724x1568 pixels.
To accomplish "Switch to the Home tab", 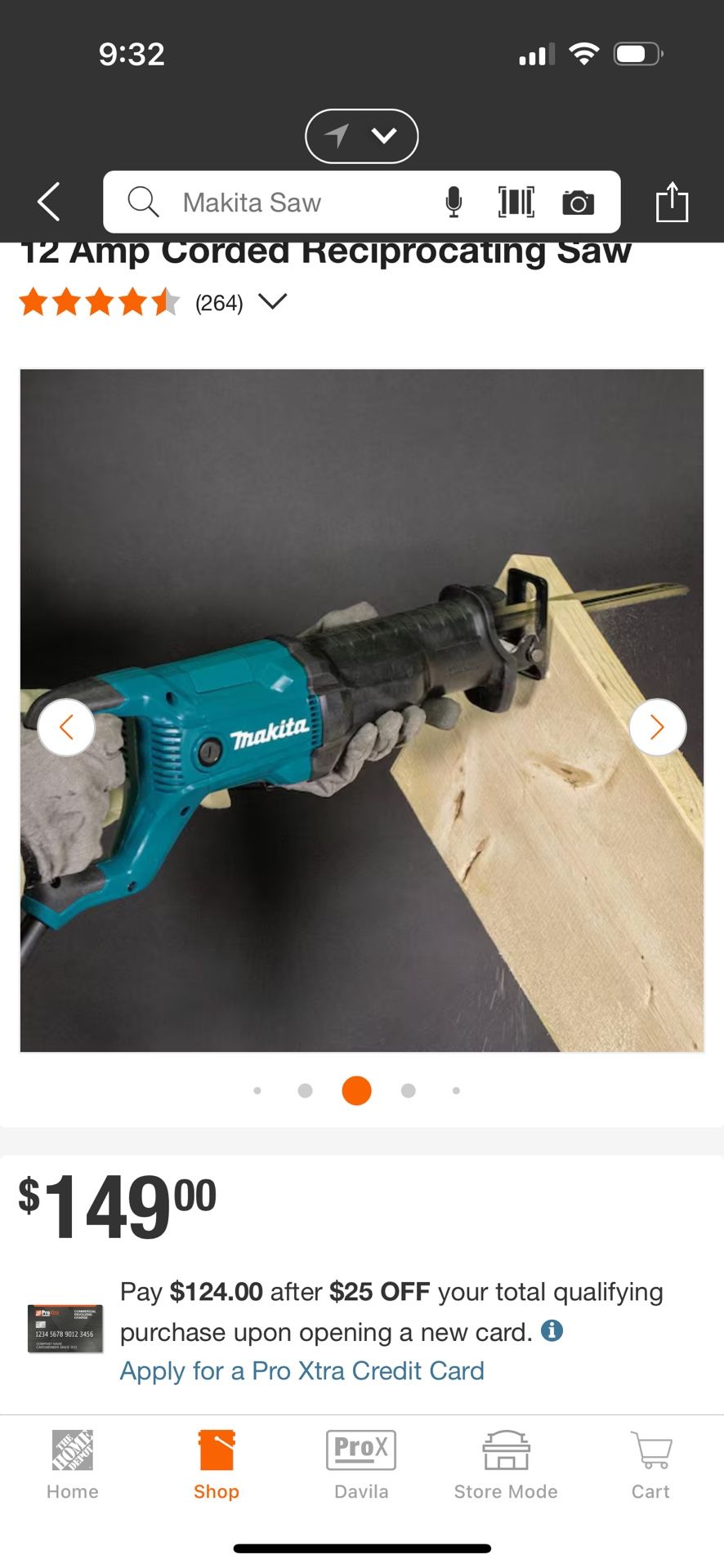I will click(72, 1466).
